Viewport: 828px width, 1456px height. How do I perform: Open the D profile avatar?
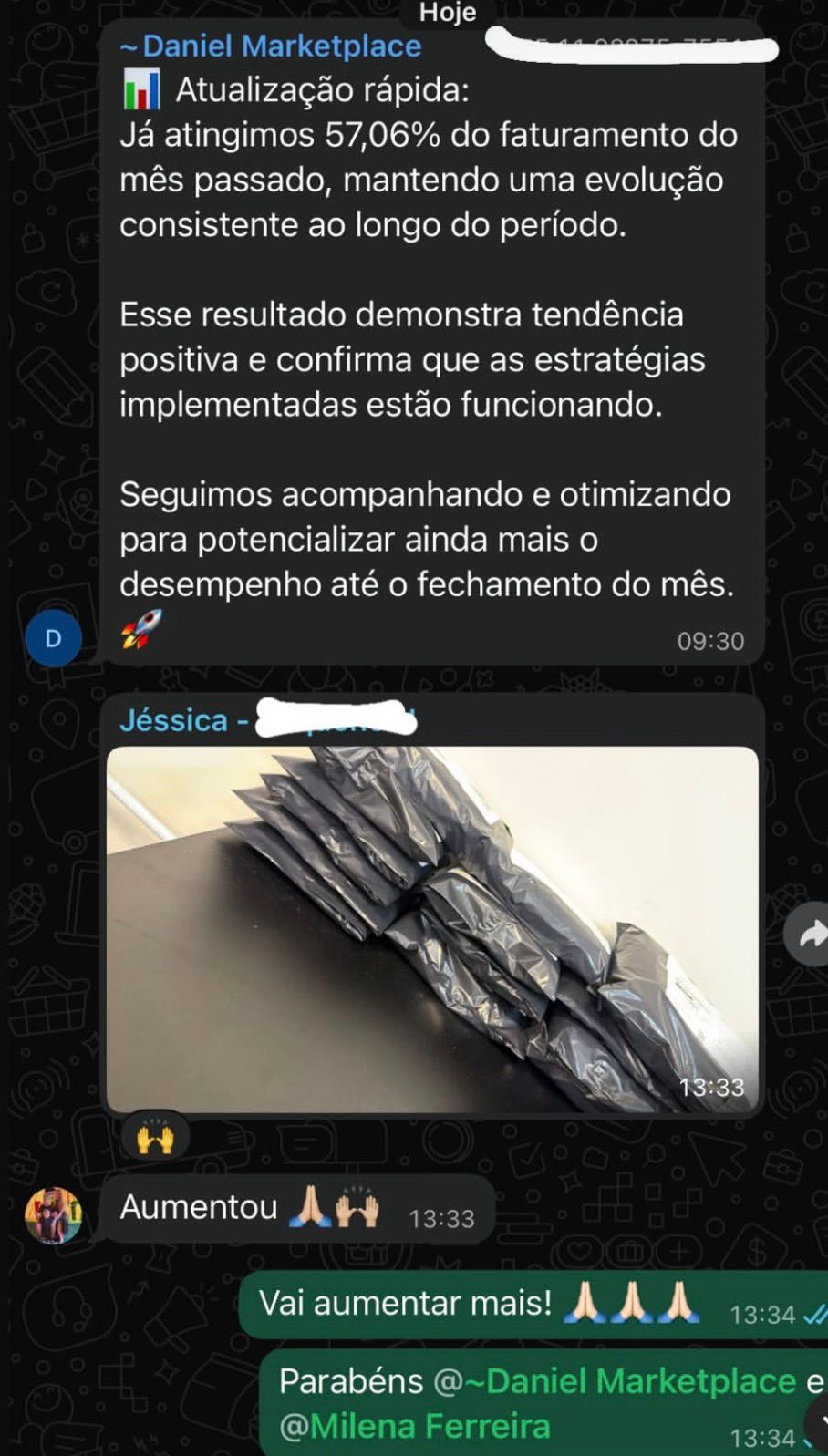tap(53, 638)
